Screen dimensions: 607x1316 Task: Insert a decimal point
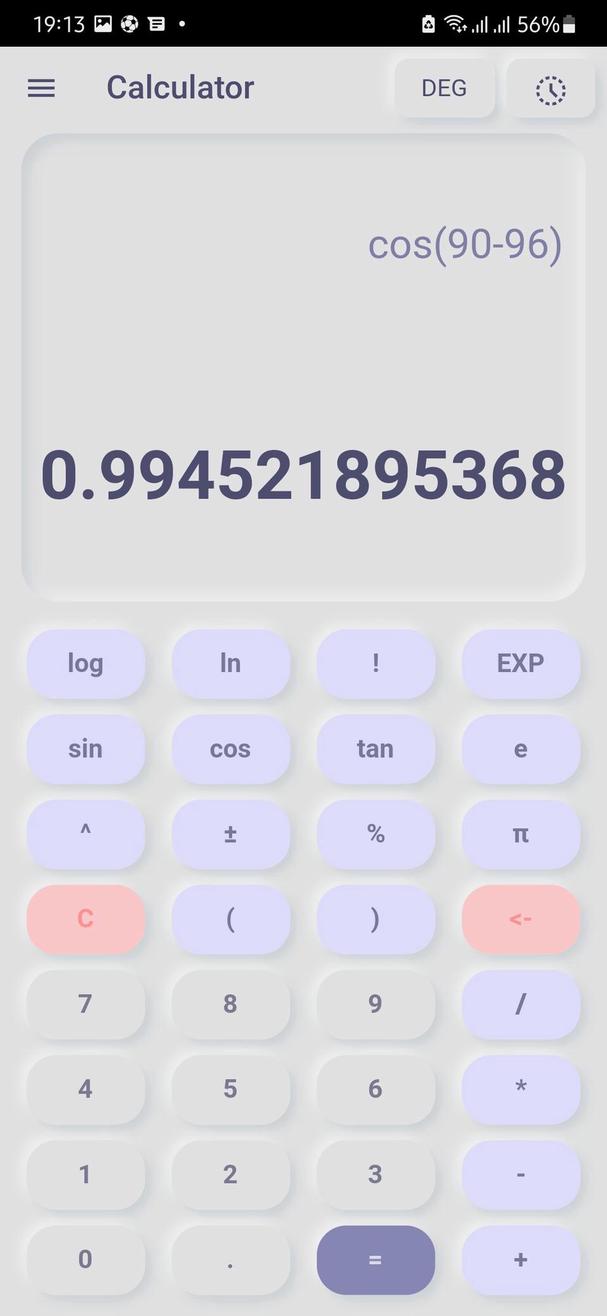pyautogui.click(x=230, y=1260)
